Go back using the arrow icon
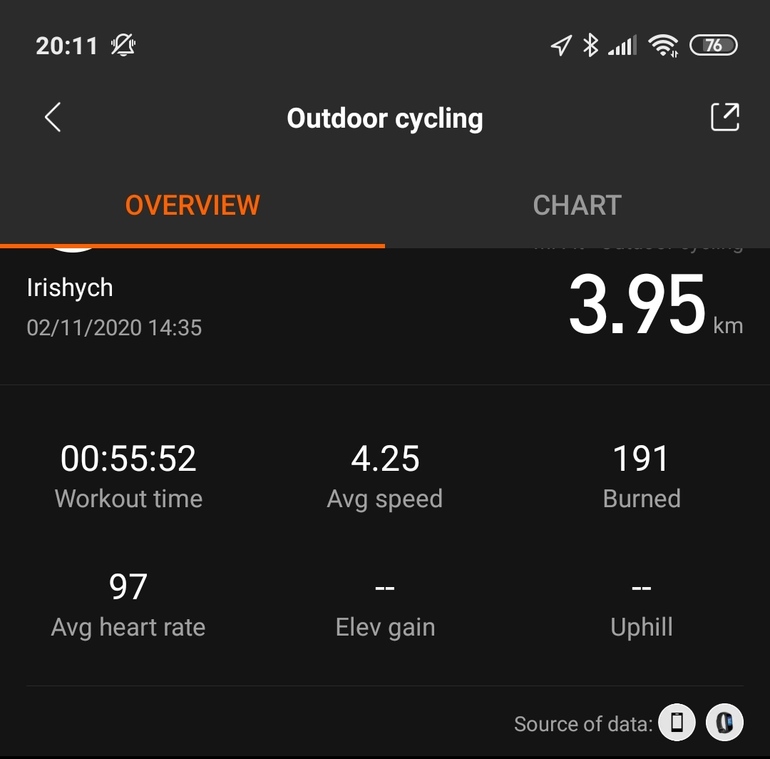The height and width of the screenshot is (759, 770). [x=53, y=117]
